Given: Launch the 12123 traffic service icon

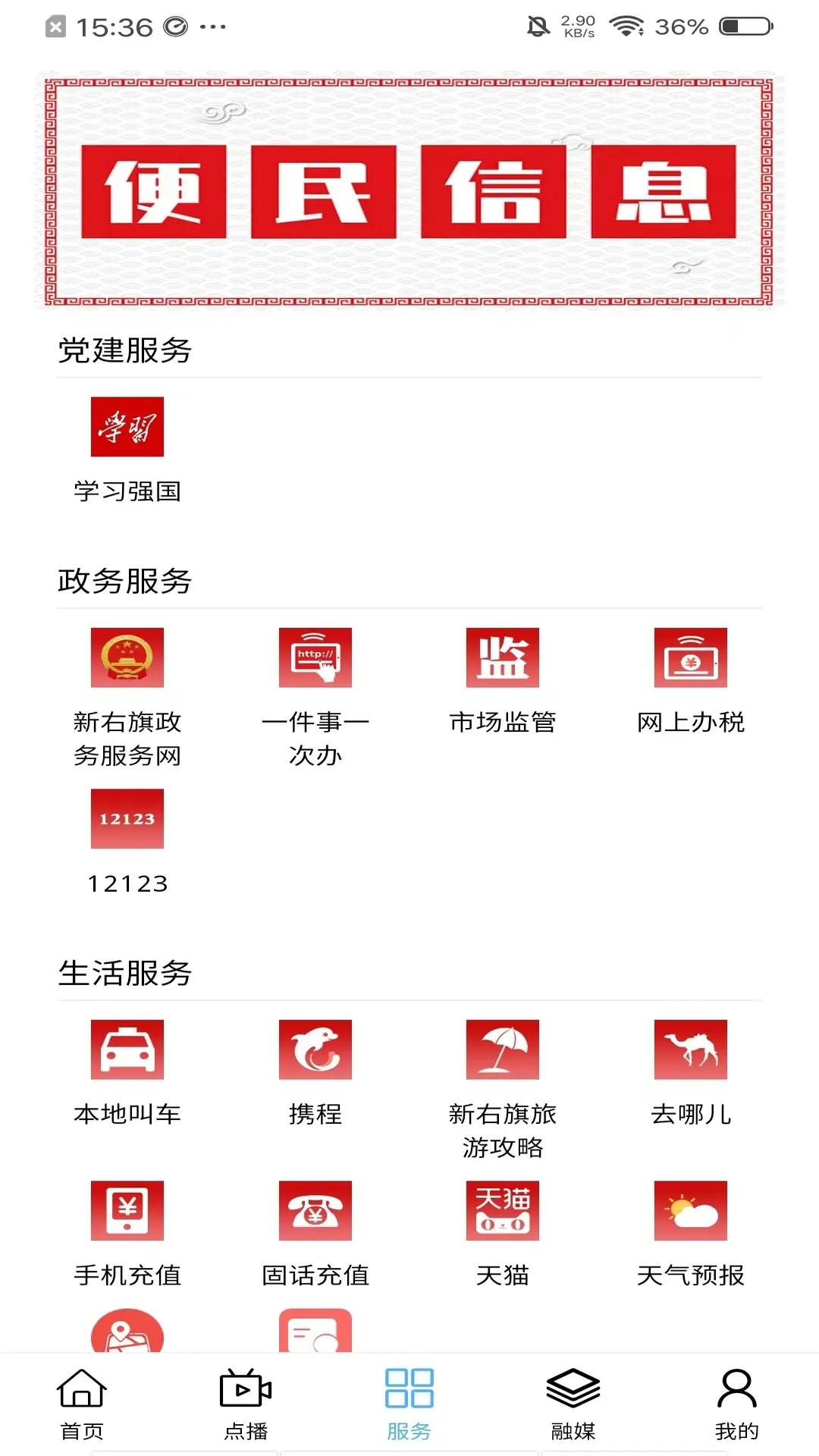Looking at the screenshot, I should [127, 819].
